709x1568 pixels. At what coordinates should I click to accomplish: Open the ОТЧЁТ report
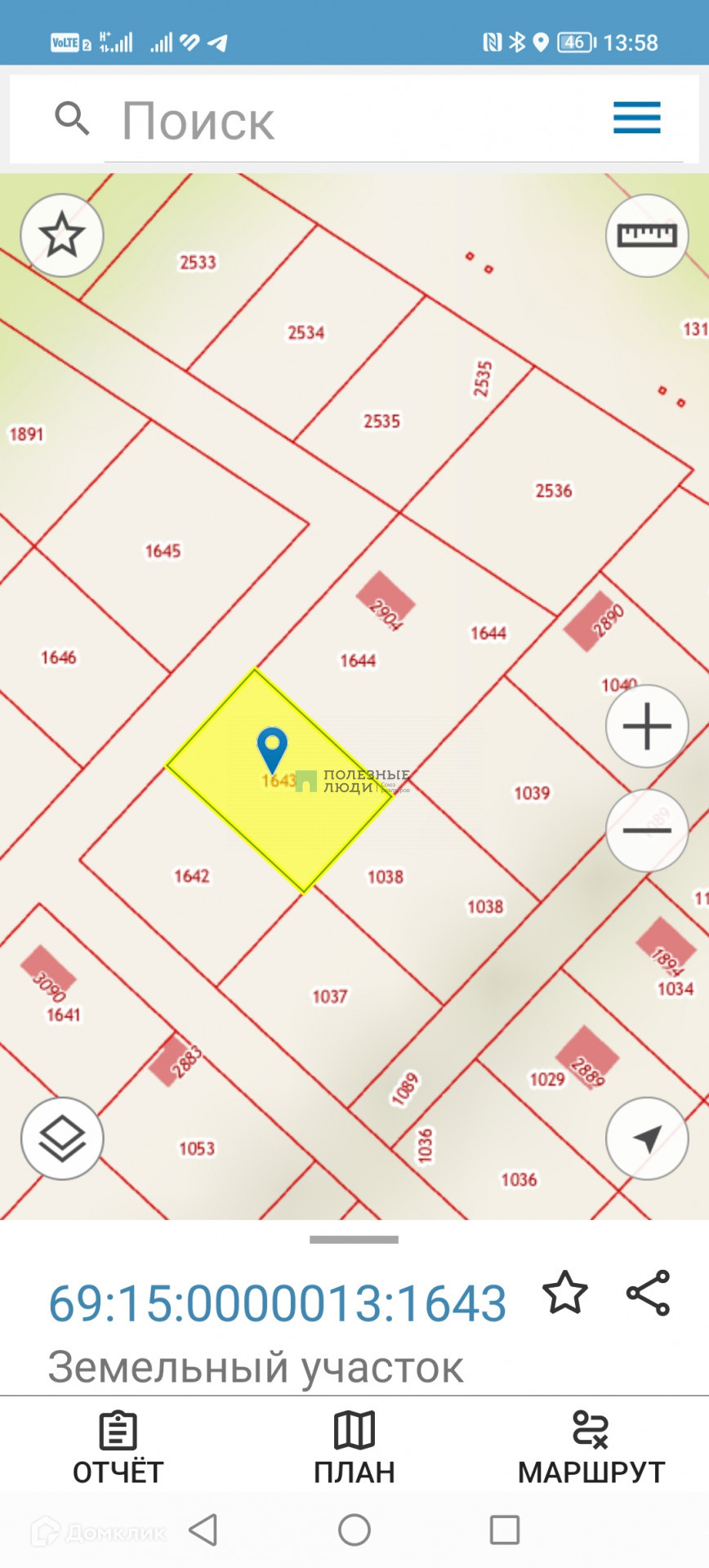click(118, 1448)
